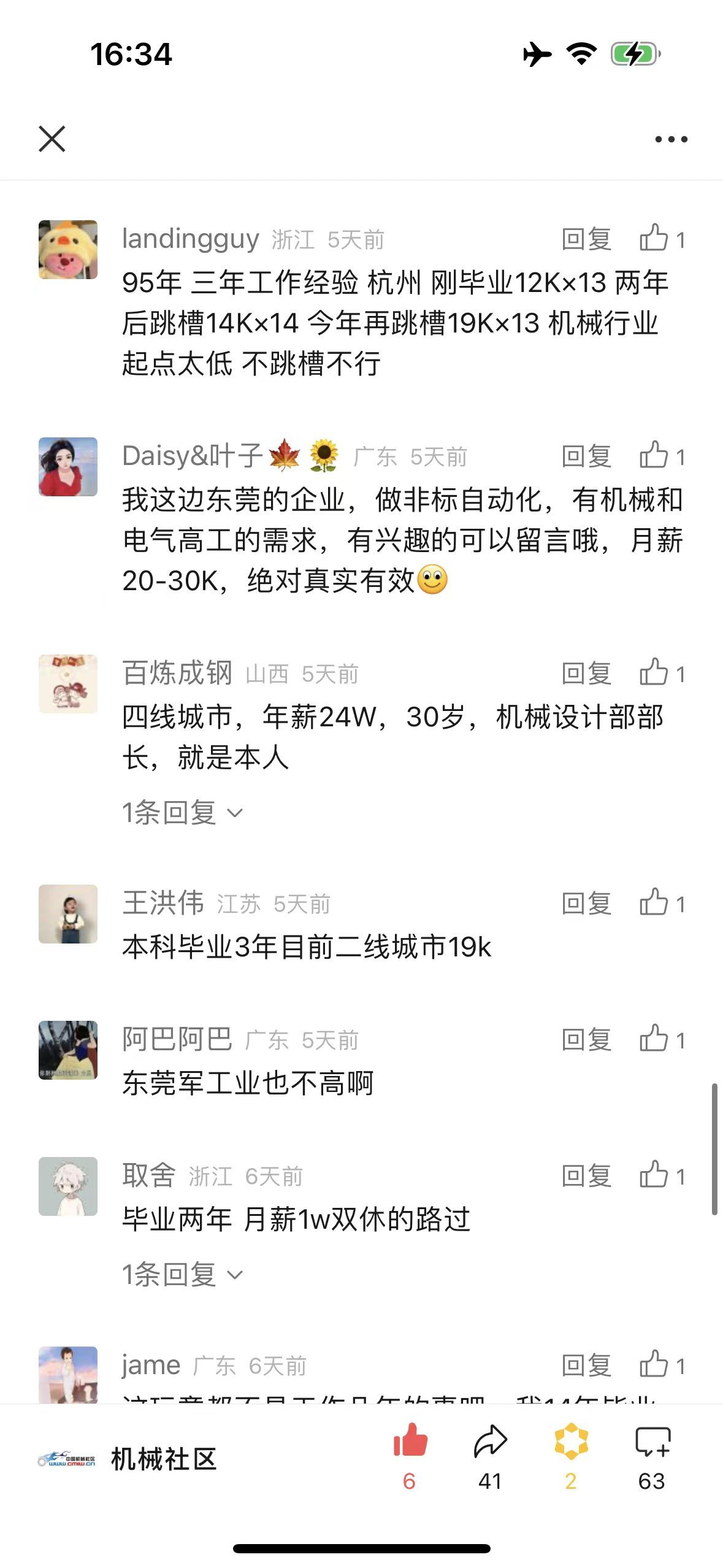This screenshot has height=1568, width=723.
Task: Expand the 1条回复 under 百炼成钢's comment
Action: [x=182, y=813]
